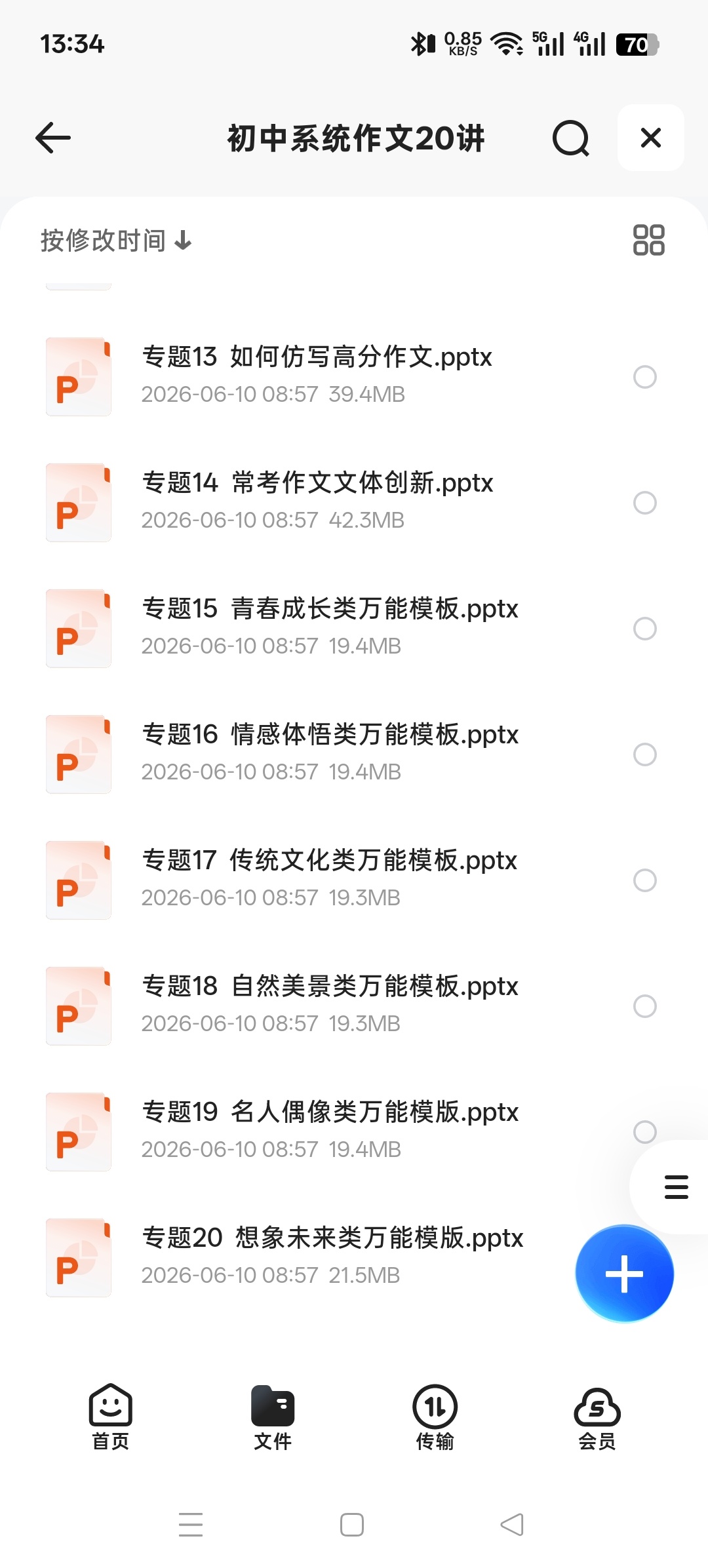Select the circle for 专题16 情感体悟类万能模板
708x1568 pixels.
645,755
